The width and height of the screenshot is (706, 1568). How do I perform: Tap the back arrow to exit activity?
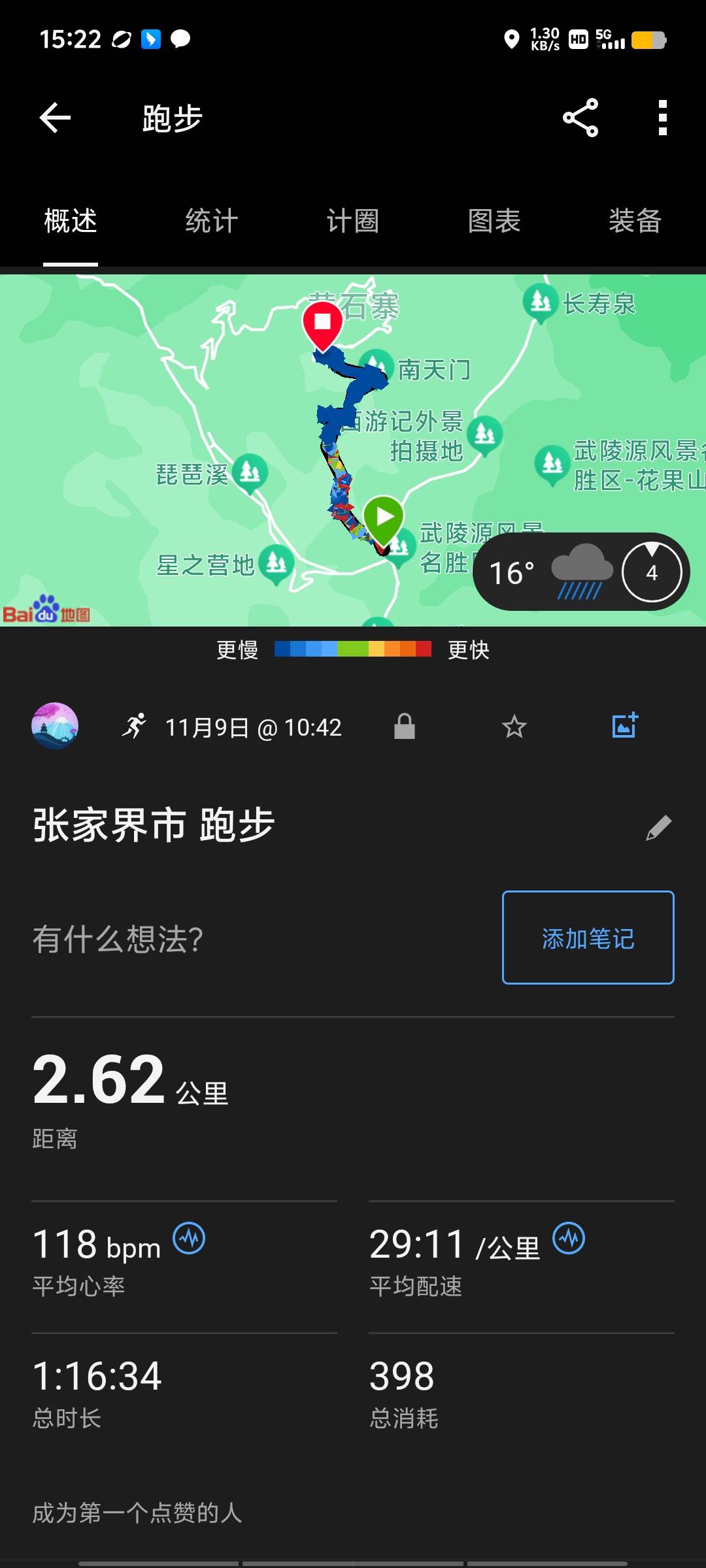click(55, 118)
